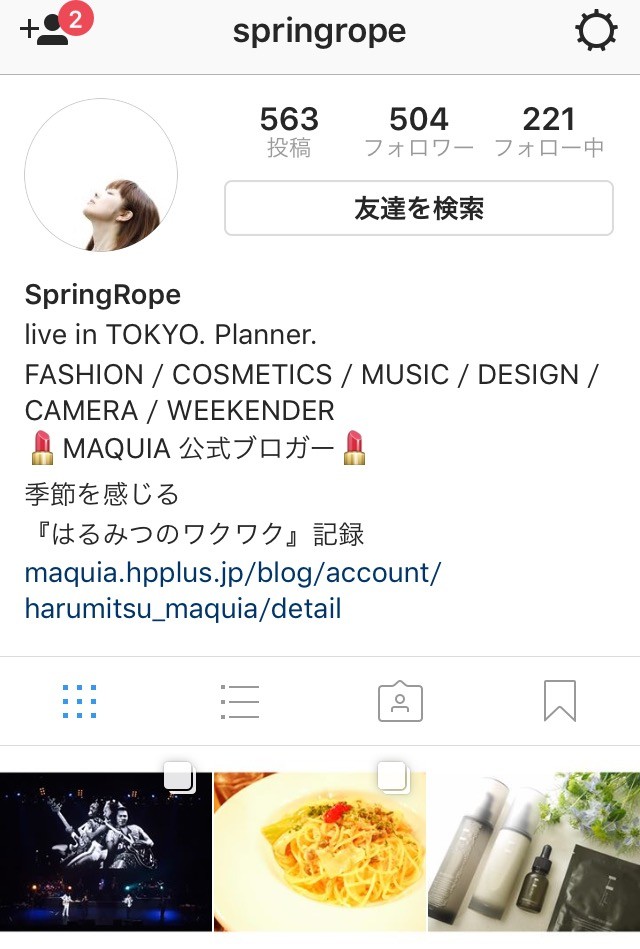Open the maquia.hpplus.jp blog link
Screen dimensions: 640x949
coord(232,591)
